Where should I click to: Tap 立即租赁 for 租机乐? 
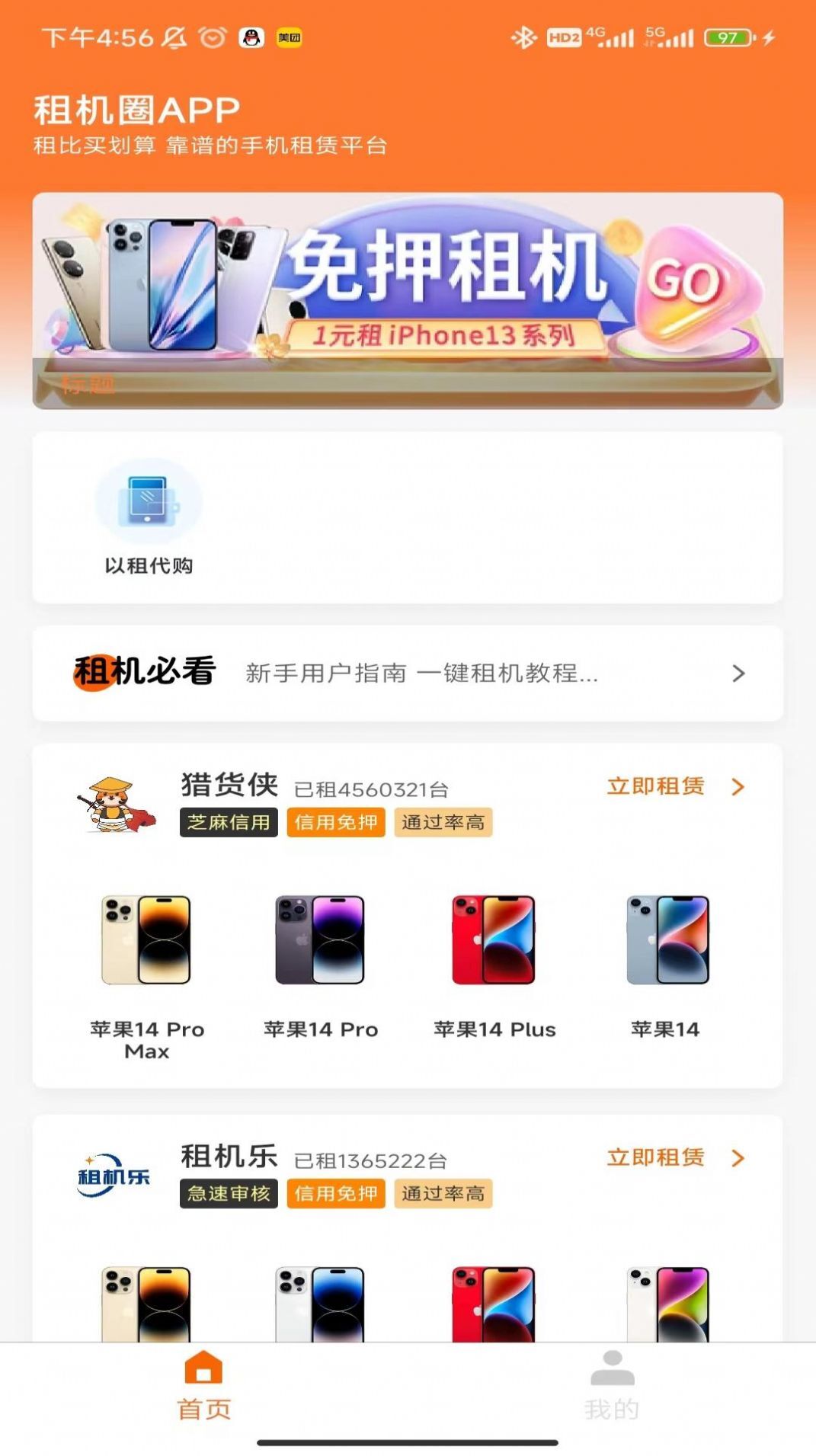click(x=656, y=1157)
